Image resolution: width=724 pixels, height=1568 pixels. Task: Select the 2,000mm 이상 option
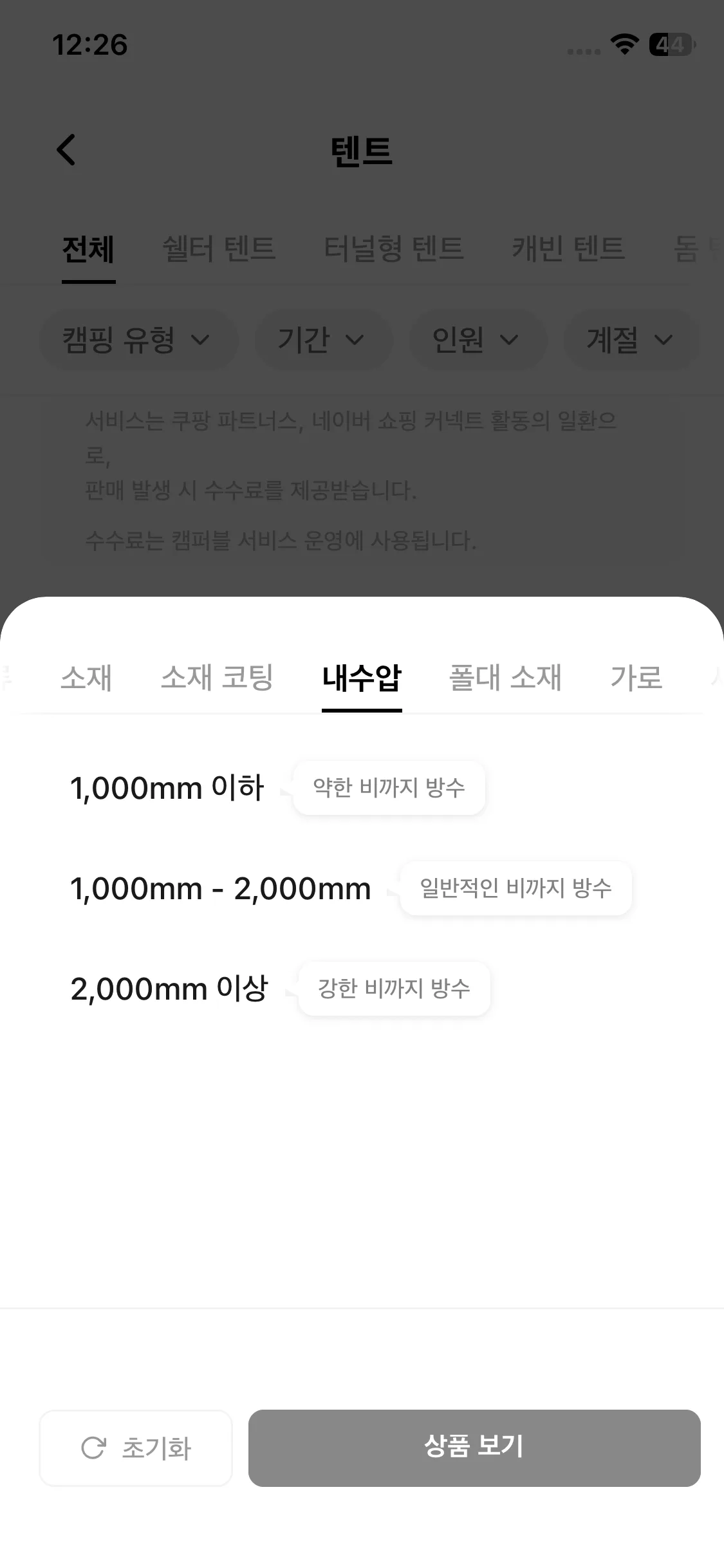tap(169, 989)
